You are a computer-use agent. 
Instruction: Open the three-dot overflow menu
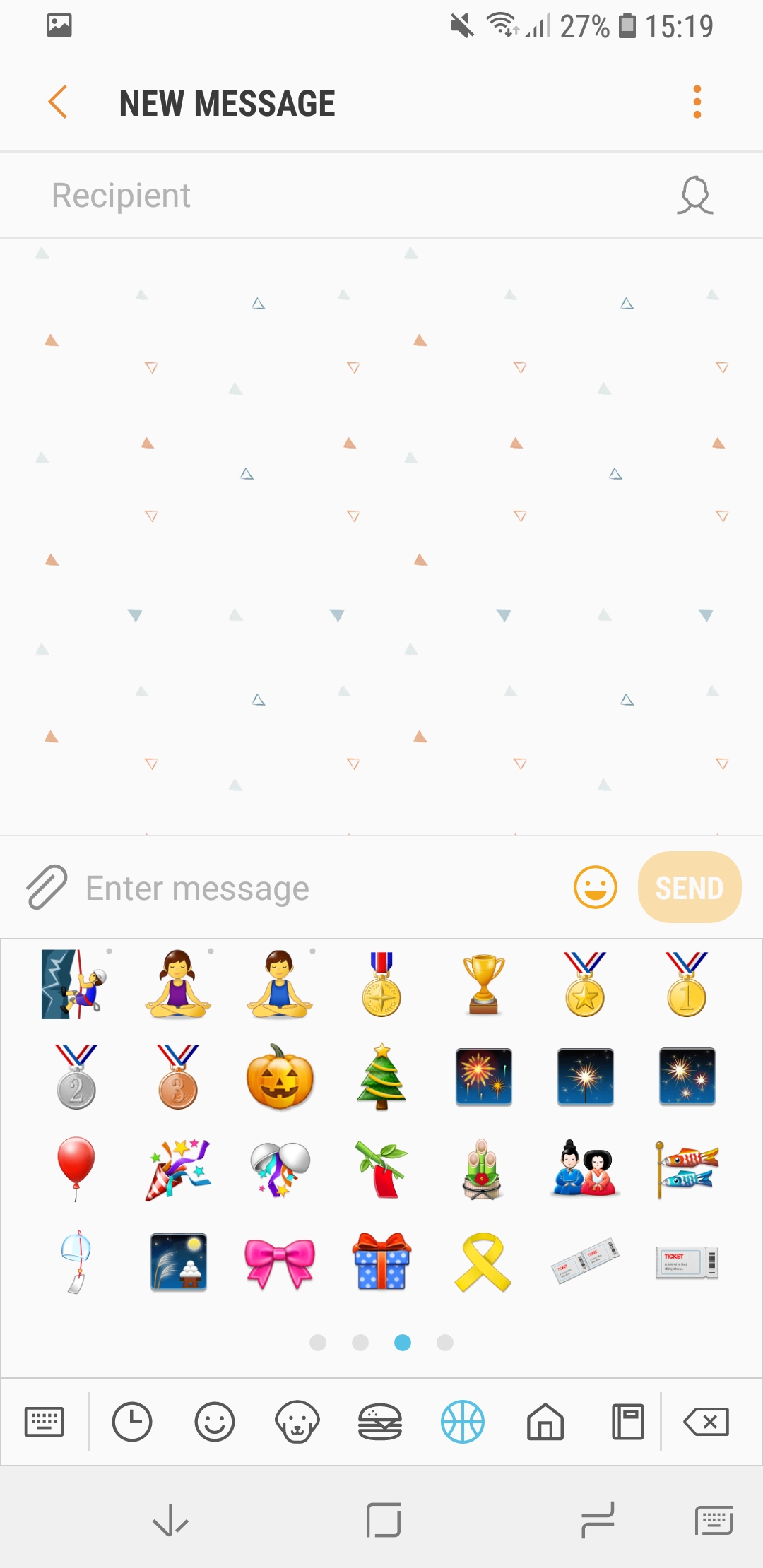pyautogui.click(x=697, y=102)
